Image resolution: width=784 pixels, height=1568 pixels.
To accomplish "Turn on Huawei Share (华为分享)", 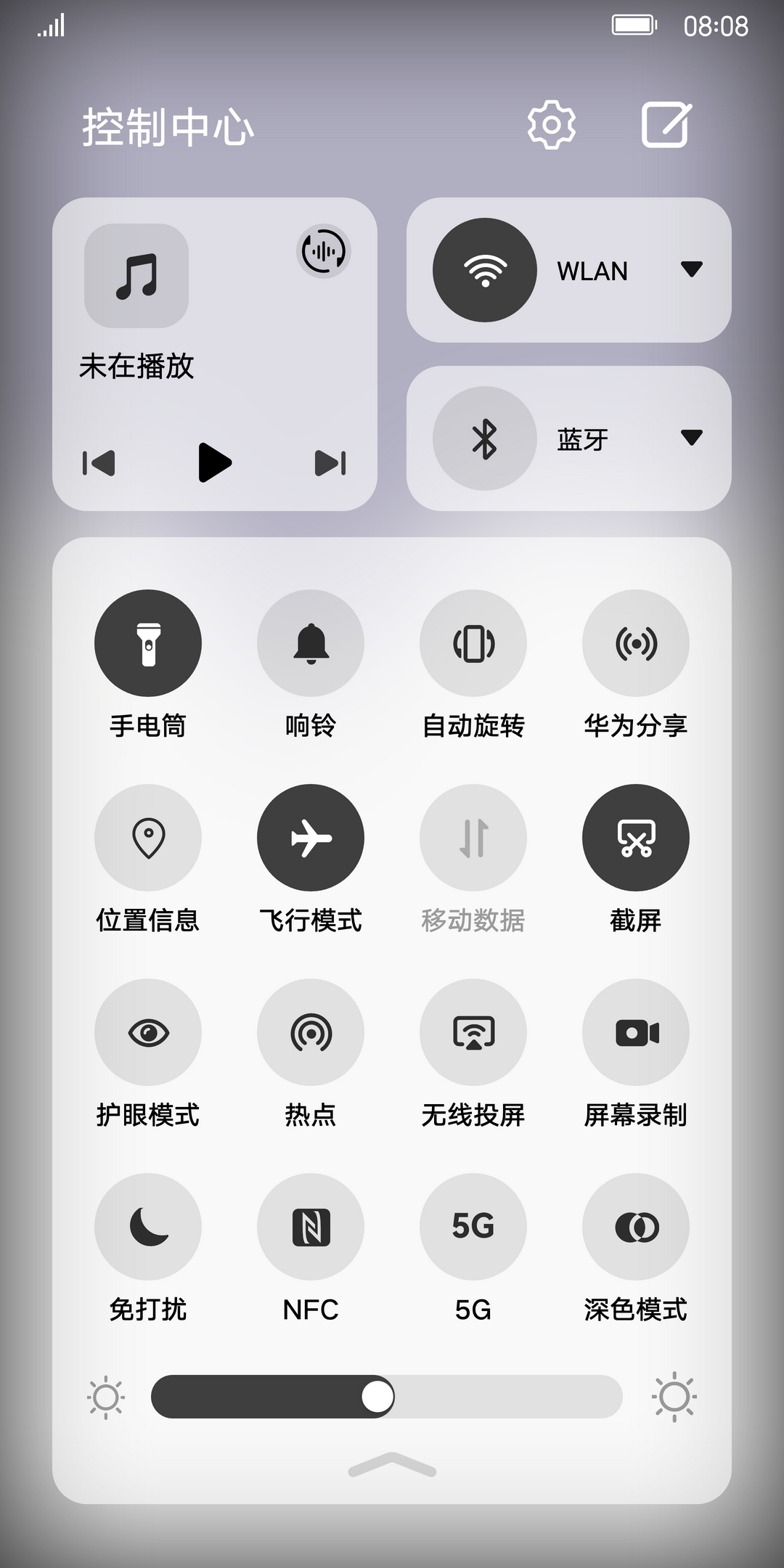I will click(636, 643).
